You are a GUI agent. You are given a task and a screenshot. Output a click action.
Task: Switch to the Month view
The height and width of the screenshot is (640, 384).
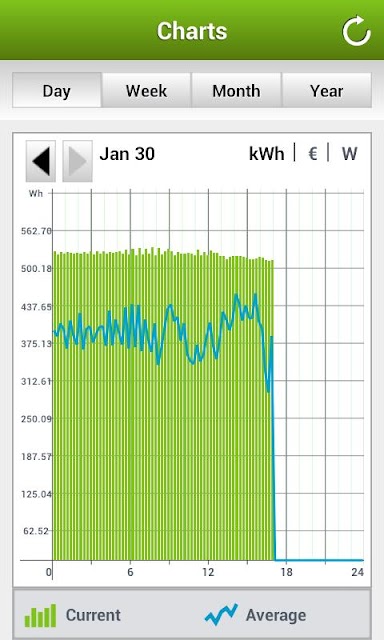tap(236, 91)
